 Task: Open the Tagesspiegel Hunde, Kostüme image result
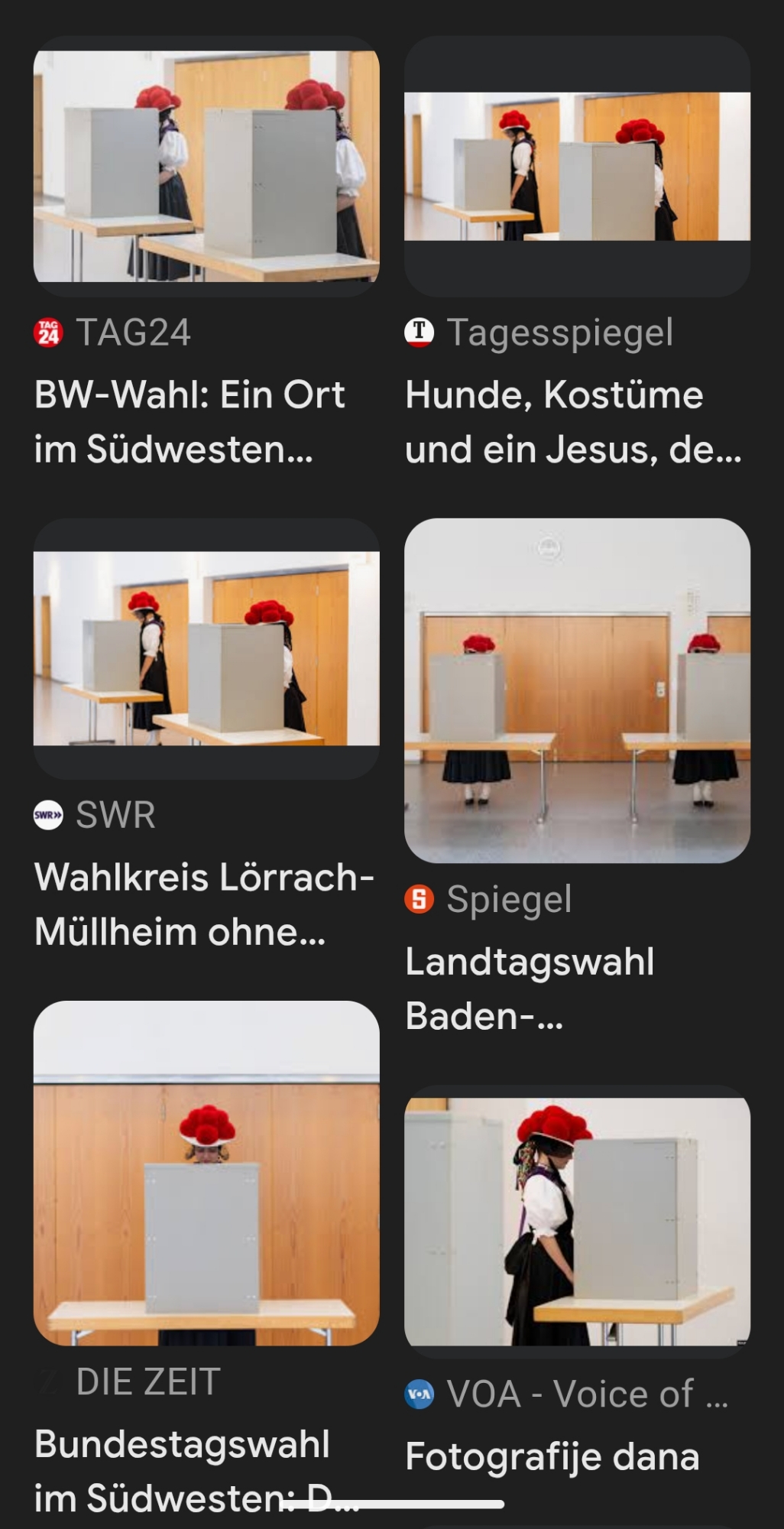[x=577, y=166]
